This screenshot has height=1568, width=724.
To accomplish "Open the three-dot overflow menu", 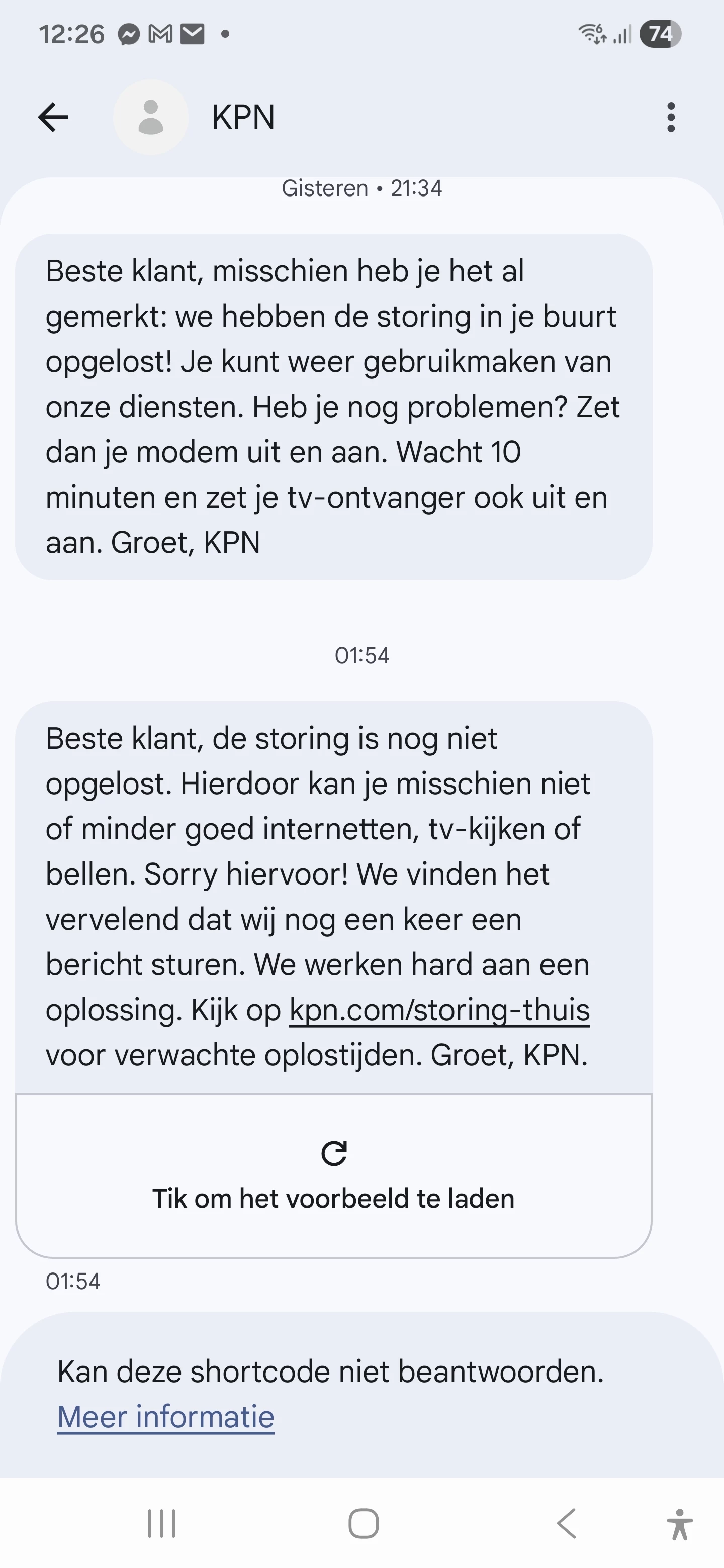I will 670,117.
